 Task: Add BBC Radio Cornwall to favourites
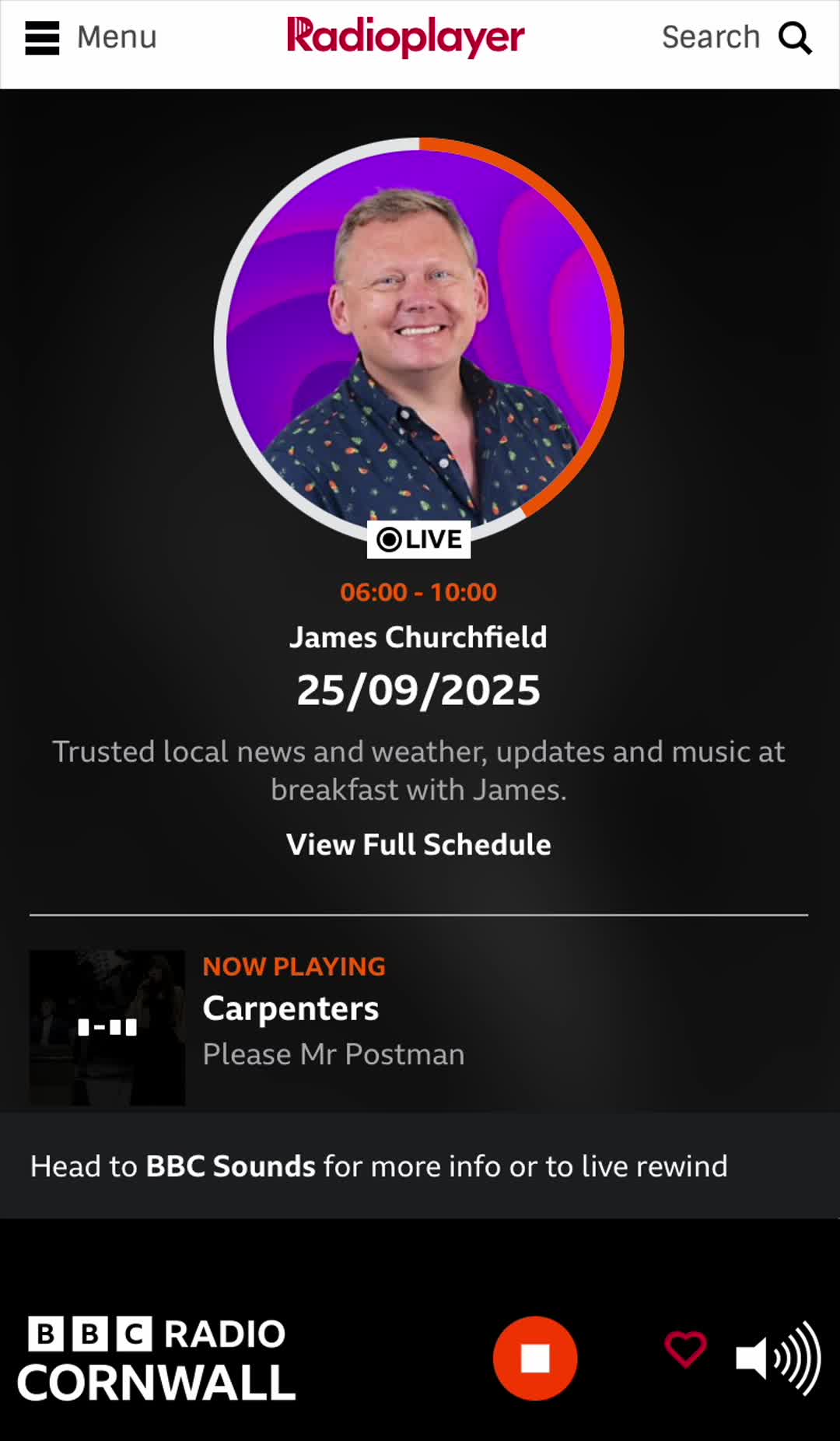pos(685,1349)
